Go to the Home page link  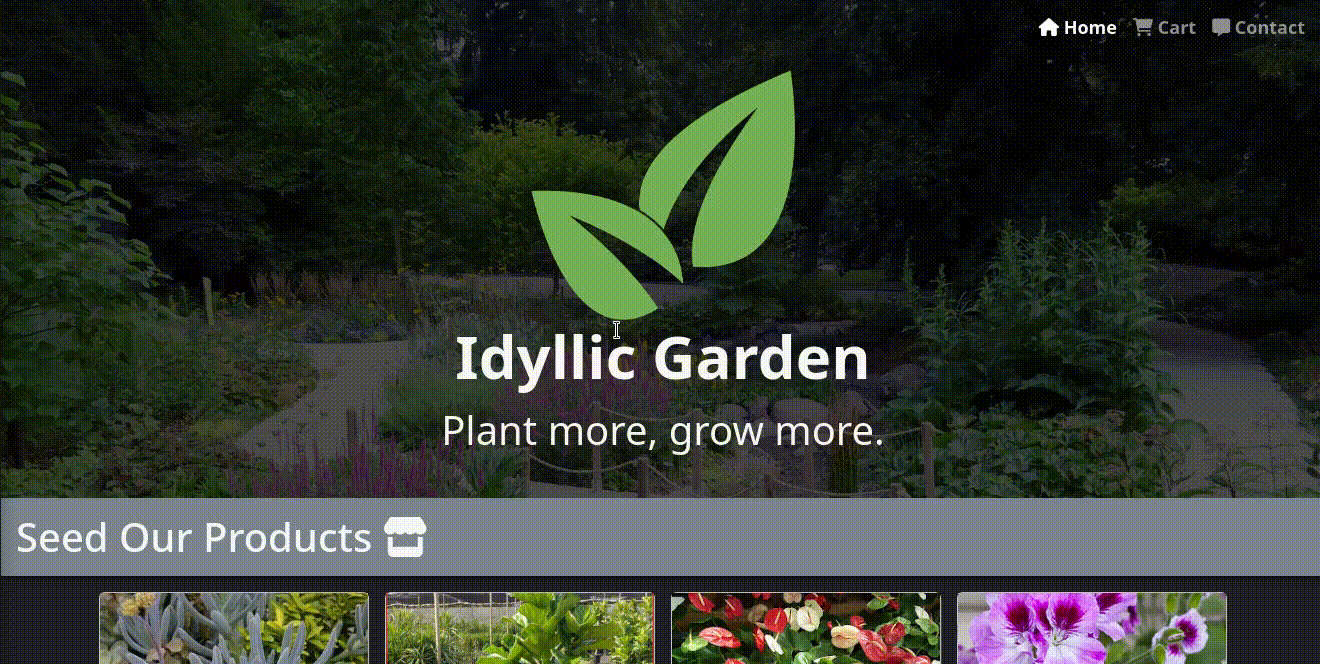(1078, 28)
